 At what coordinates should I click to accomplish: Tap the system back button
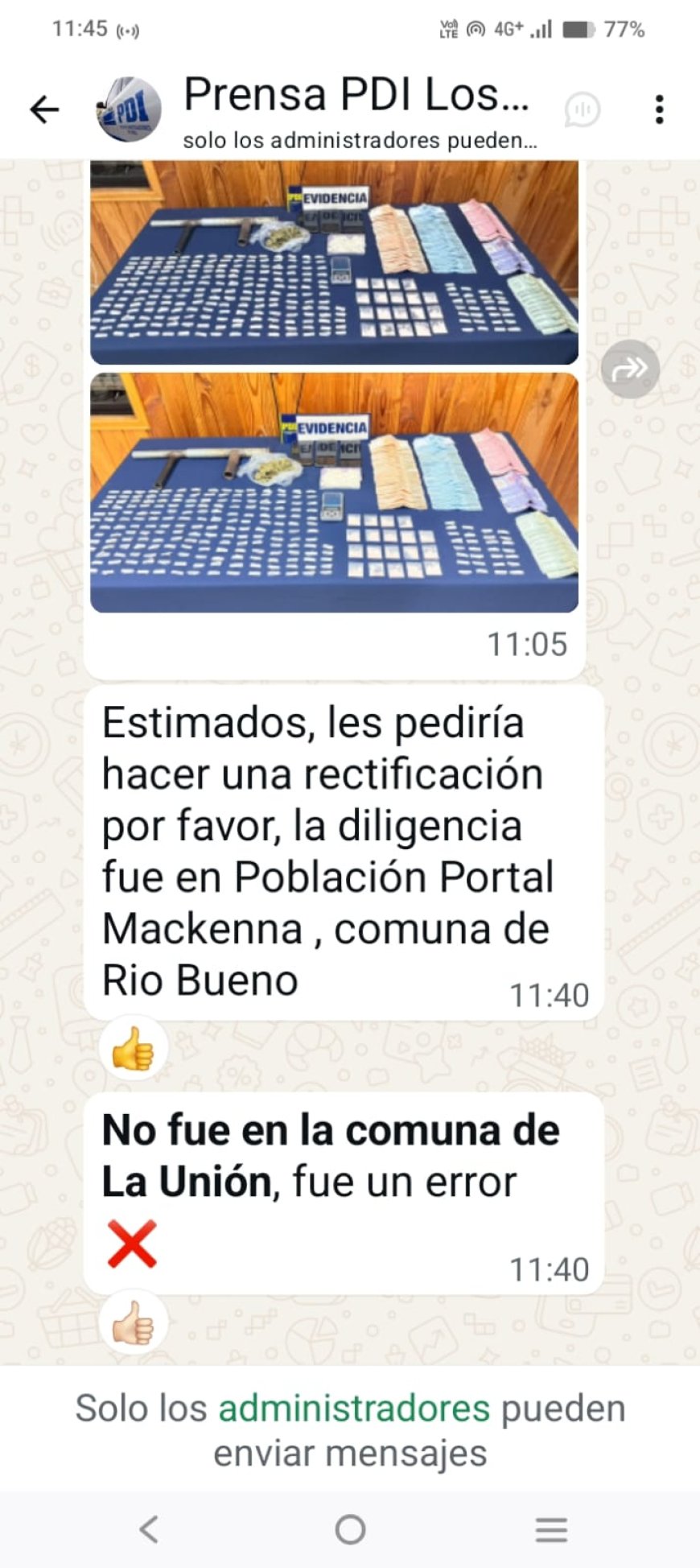pos(149,1529)
